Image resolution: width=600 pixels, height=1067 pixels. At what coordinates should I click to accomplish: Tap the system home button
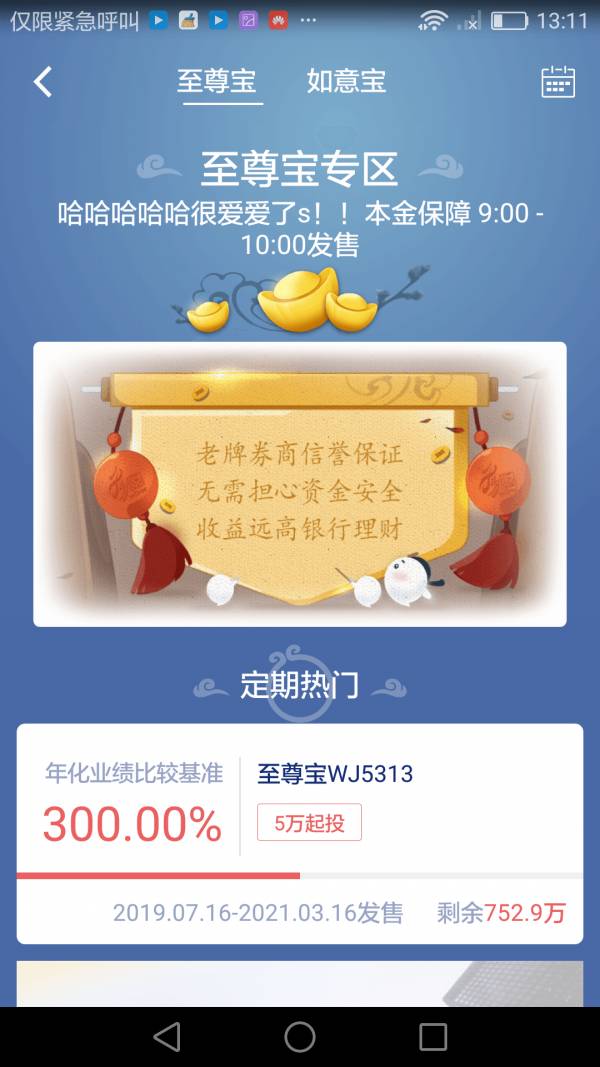(x=300, y=1037)
